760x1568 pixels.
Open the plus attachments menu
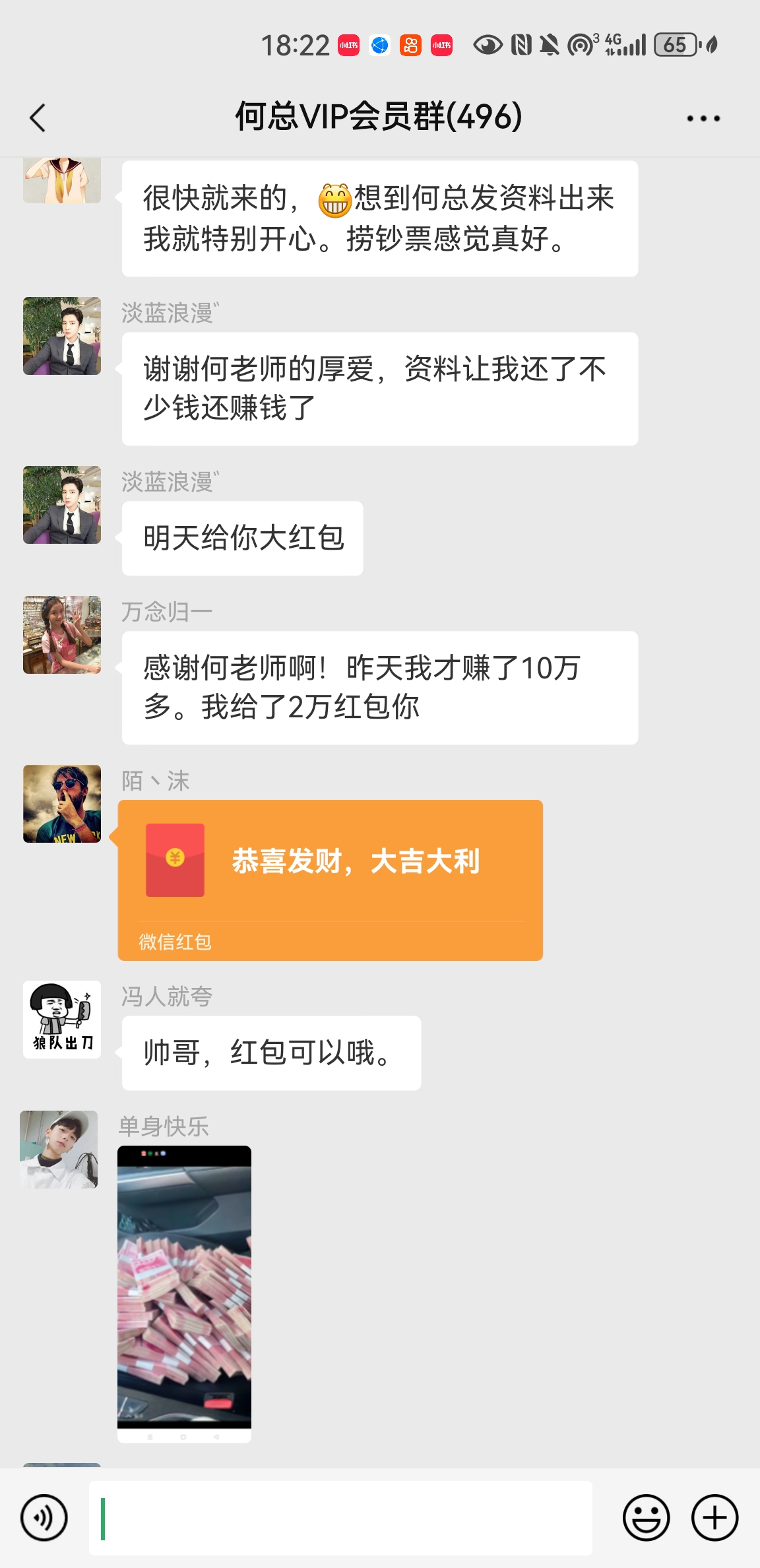point(714,1517)
